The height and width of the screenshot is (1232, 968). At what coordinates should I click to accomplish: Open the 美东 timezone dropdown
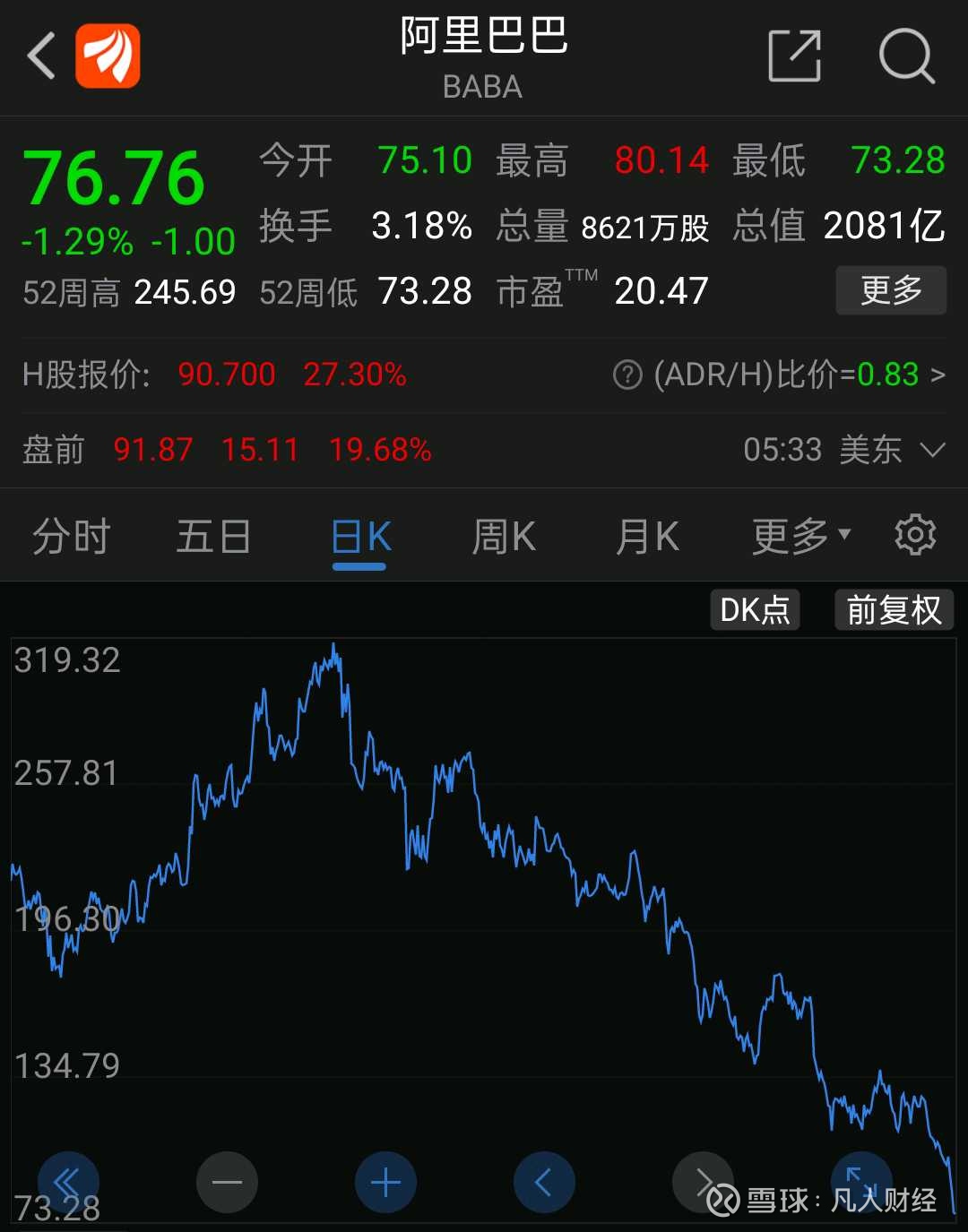tap(932, 450)
